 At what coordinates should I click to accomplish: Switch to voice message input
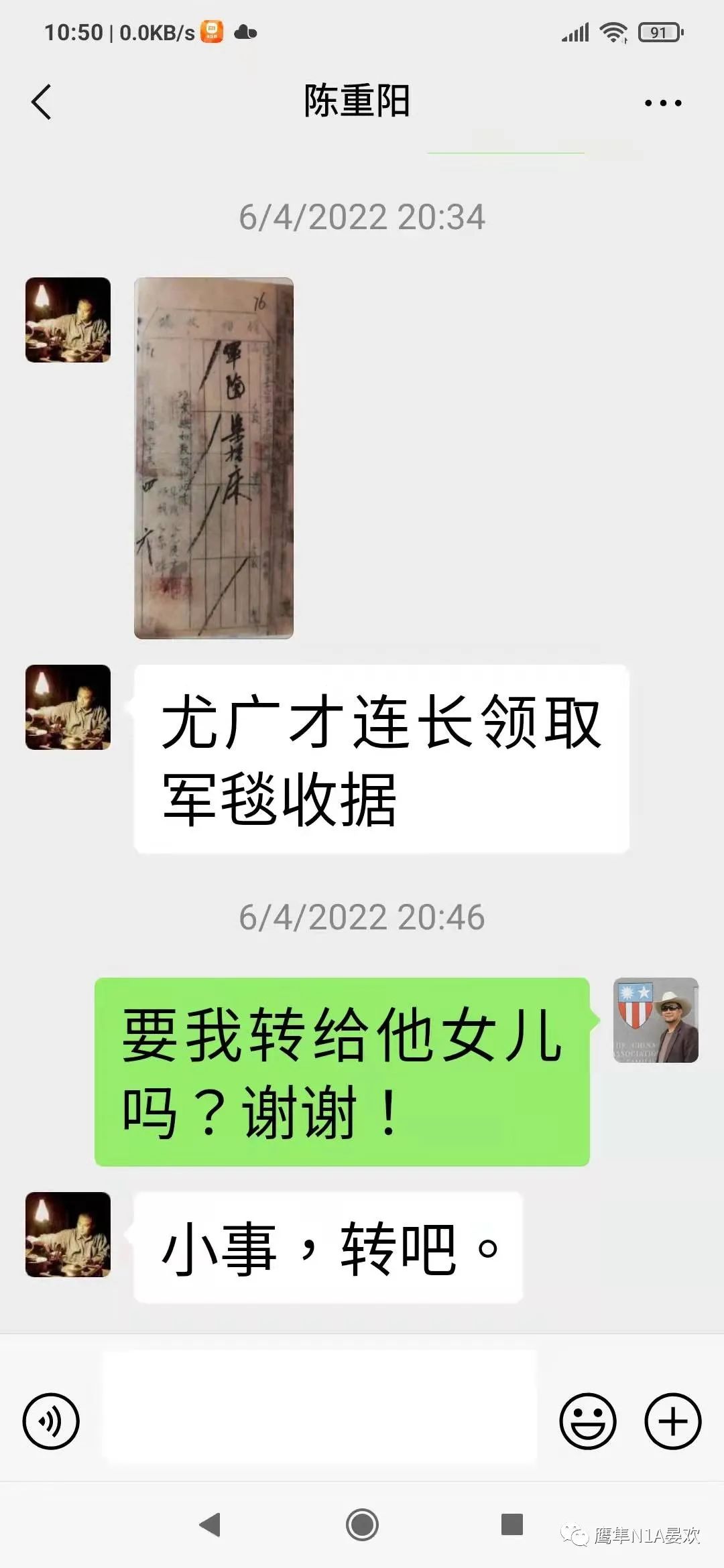click(51, 1421)
